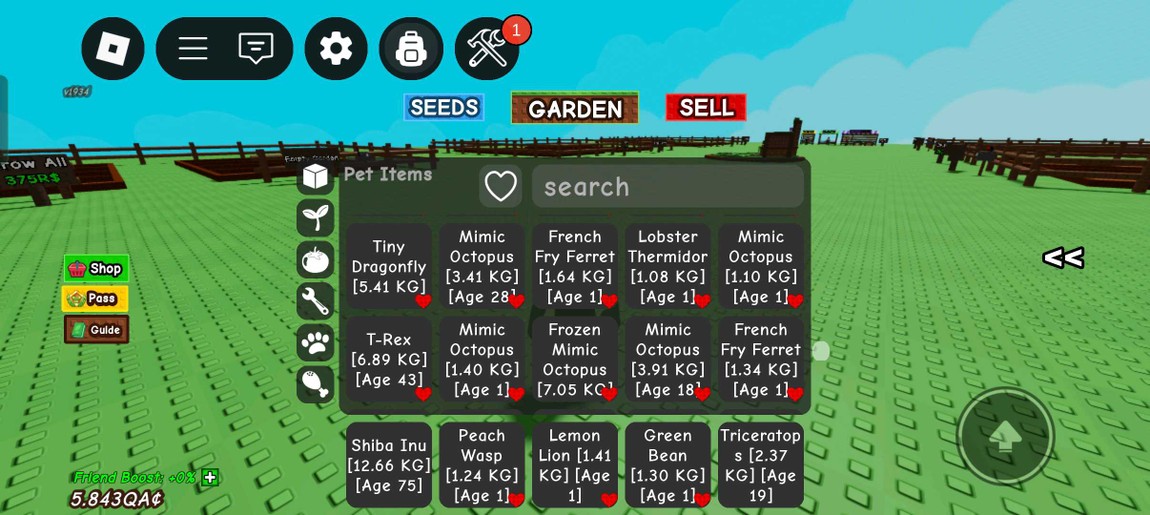The height and width of the screenshot is (515, 1150).
Task: Open the crossed tools icon with badge
Action: [x=487, y=48]
